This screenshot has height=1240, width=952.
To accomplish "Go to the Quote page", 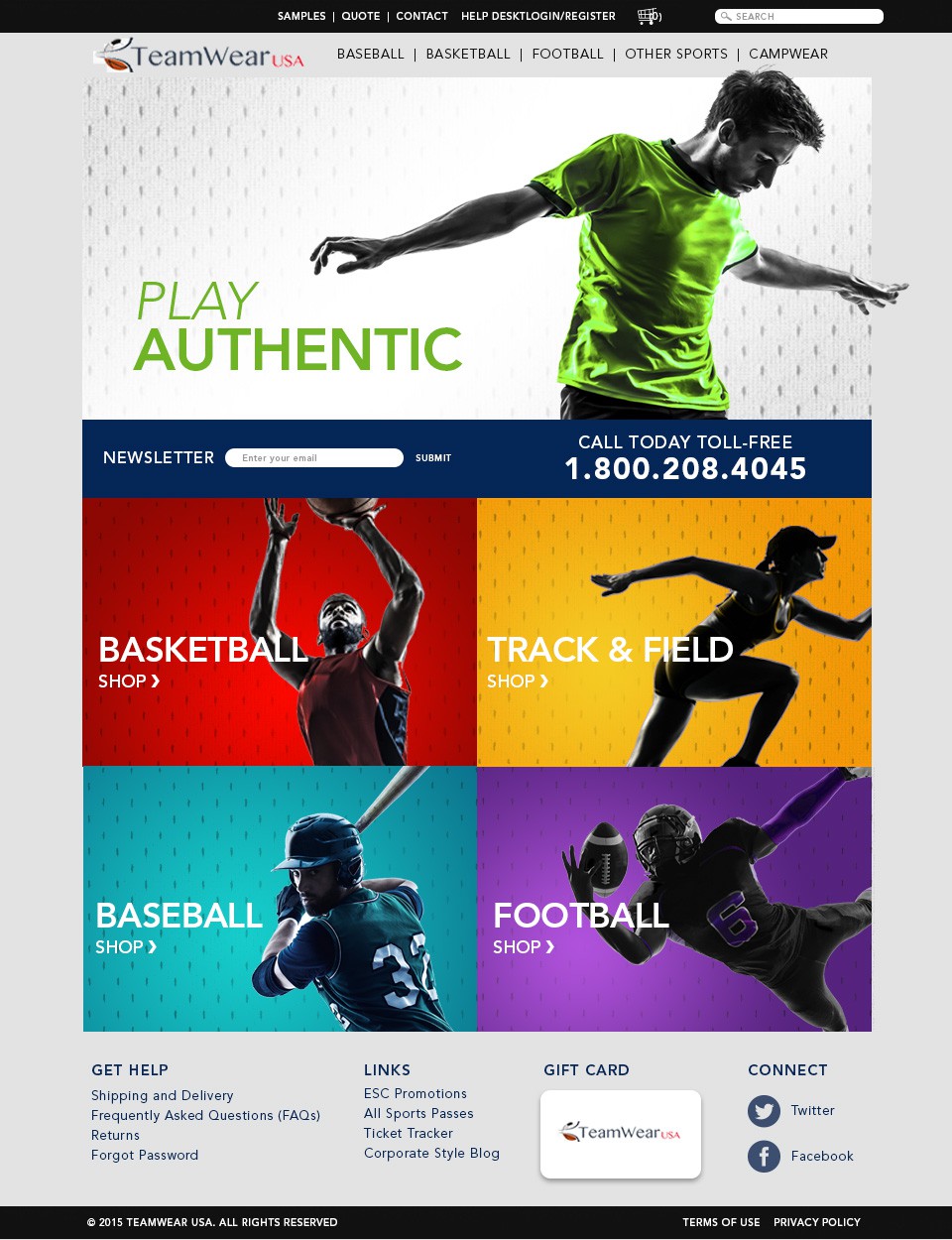I will pos(361,16).
